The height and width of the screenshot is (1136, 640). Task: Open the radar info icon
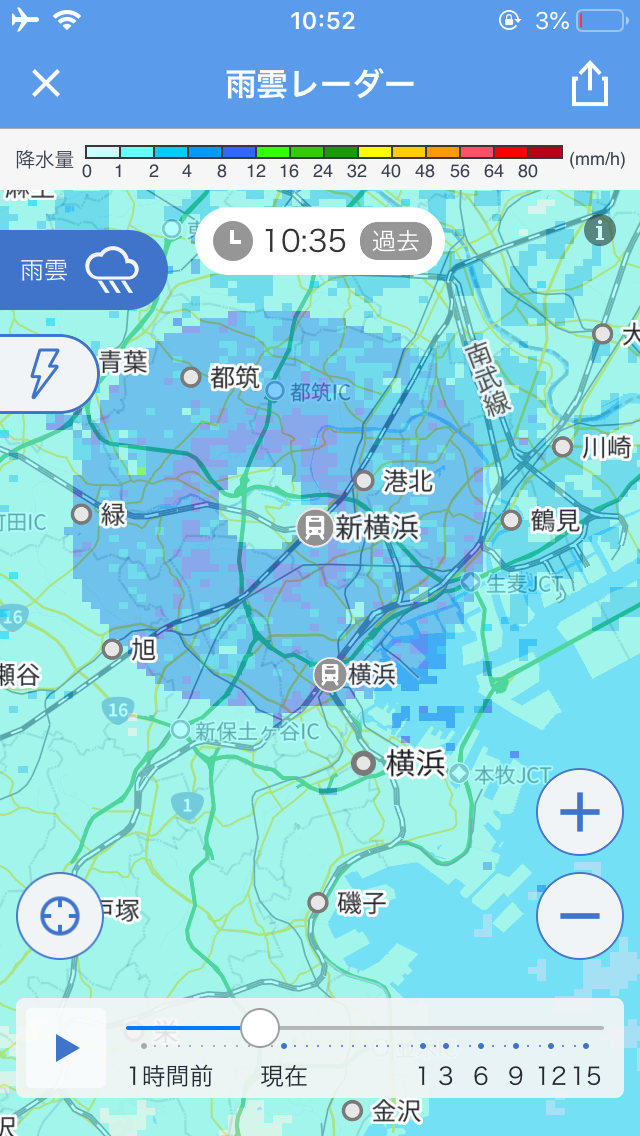(599, 230)
